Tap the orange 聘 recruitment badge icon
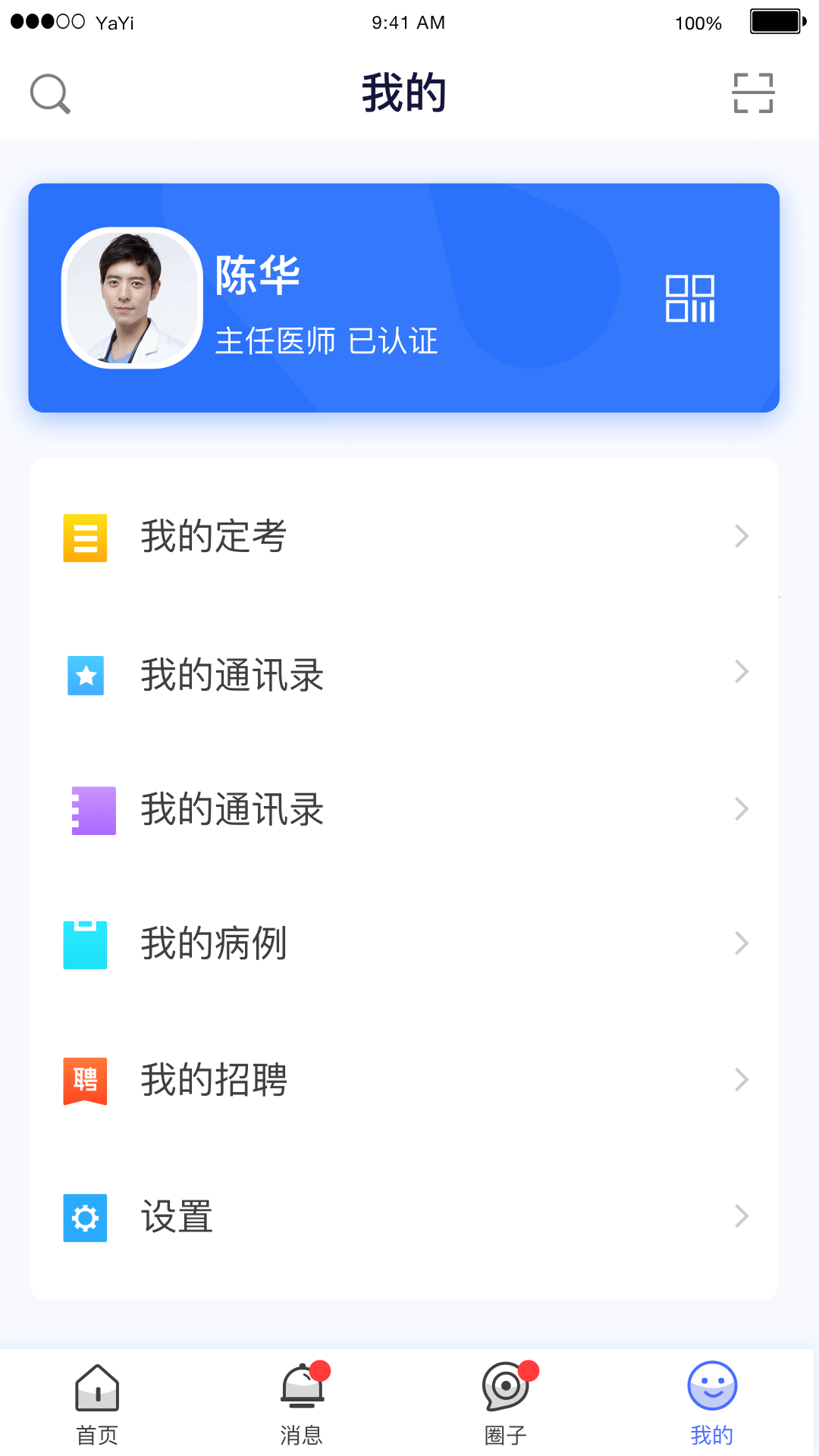 pos(85,1081)
